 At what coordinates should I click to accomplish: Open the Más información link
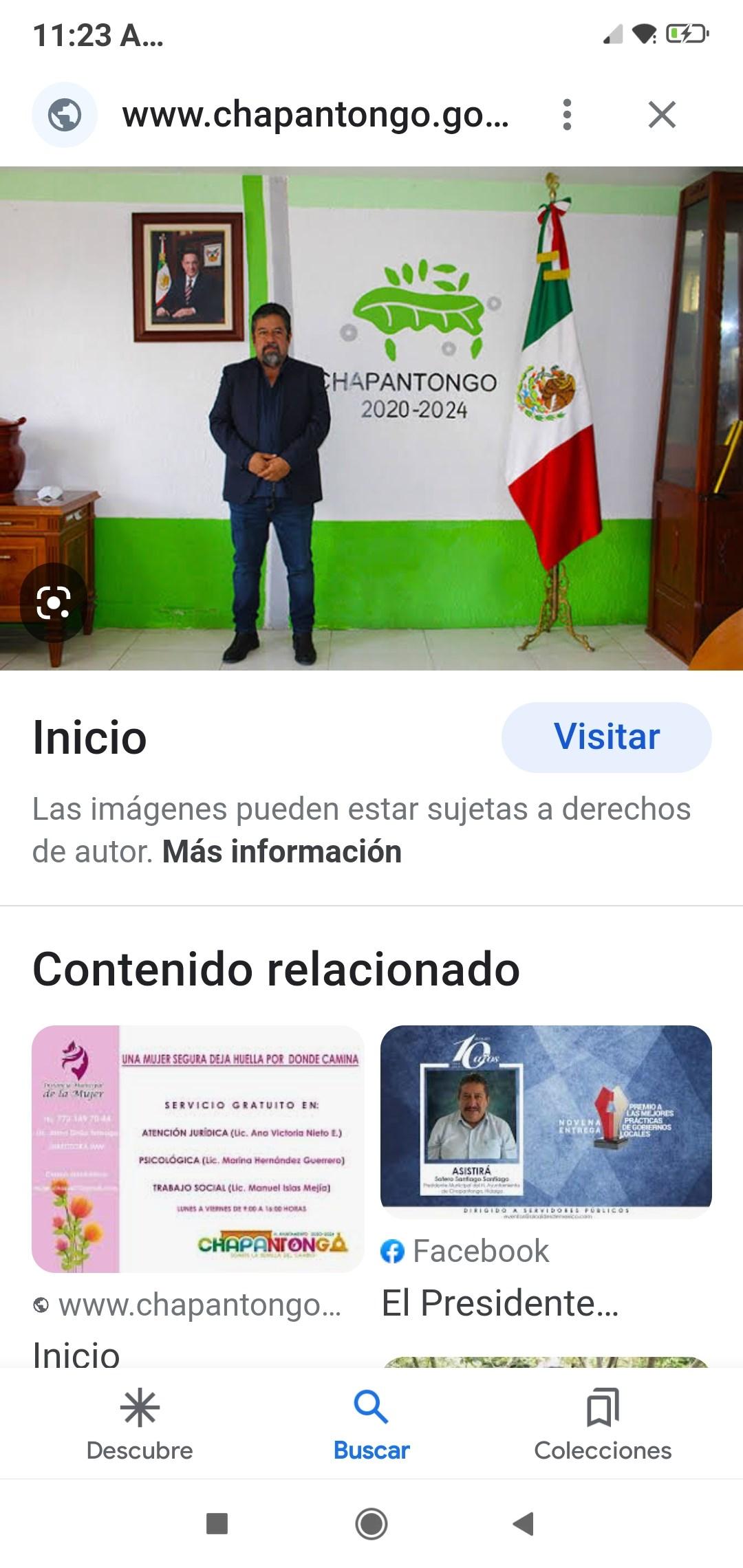tap(281, 851)
